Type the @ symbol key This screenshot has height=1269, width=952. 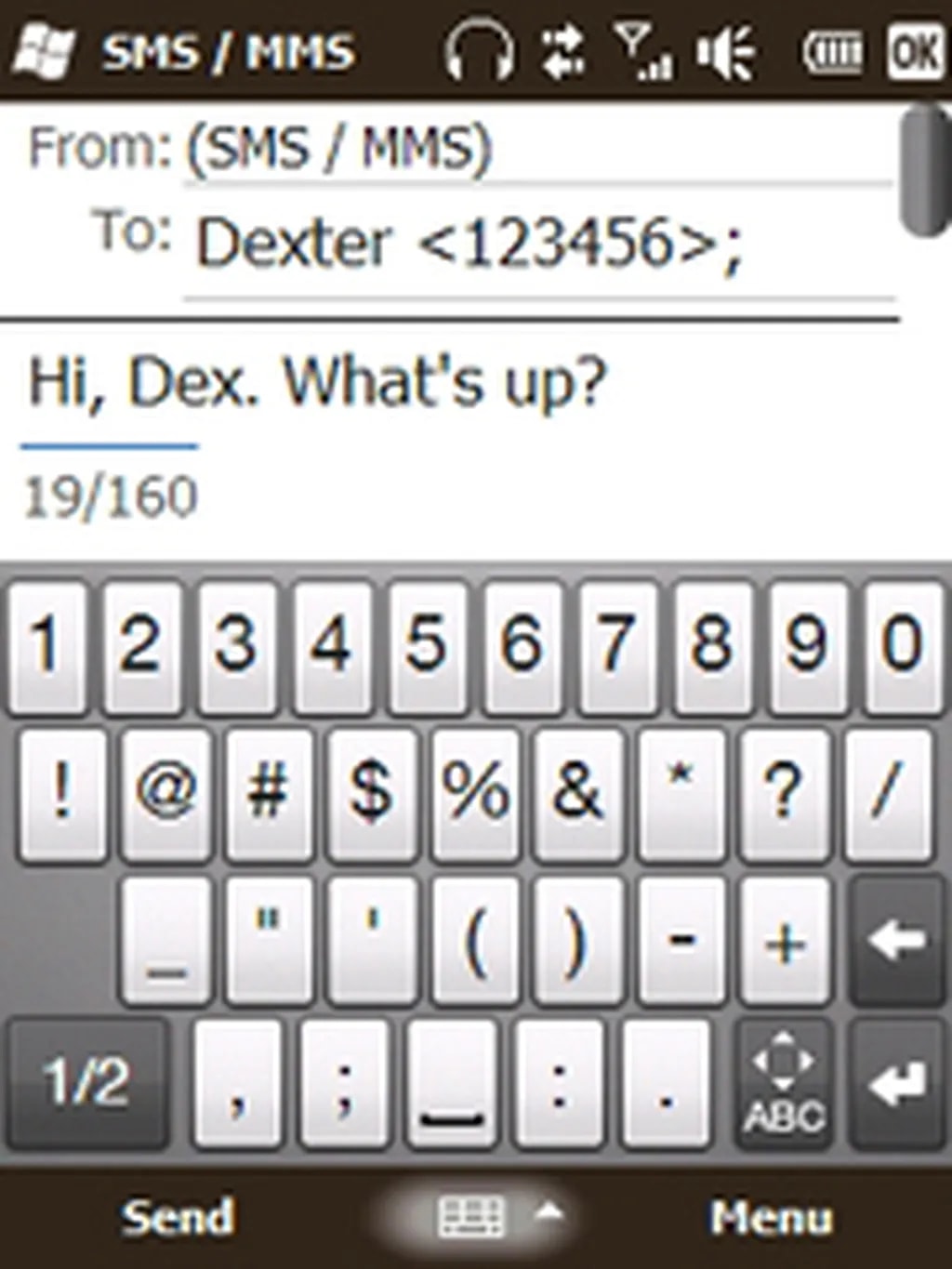[165, 792]
